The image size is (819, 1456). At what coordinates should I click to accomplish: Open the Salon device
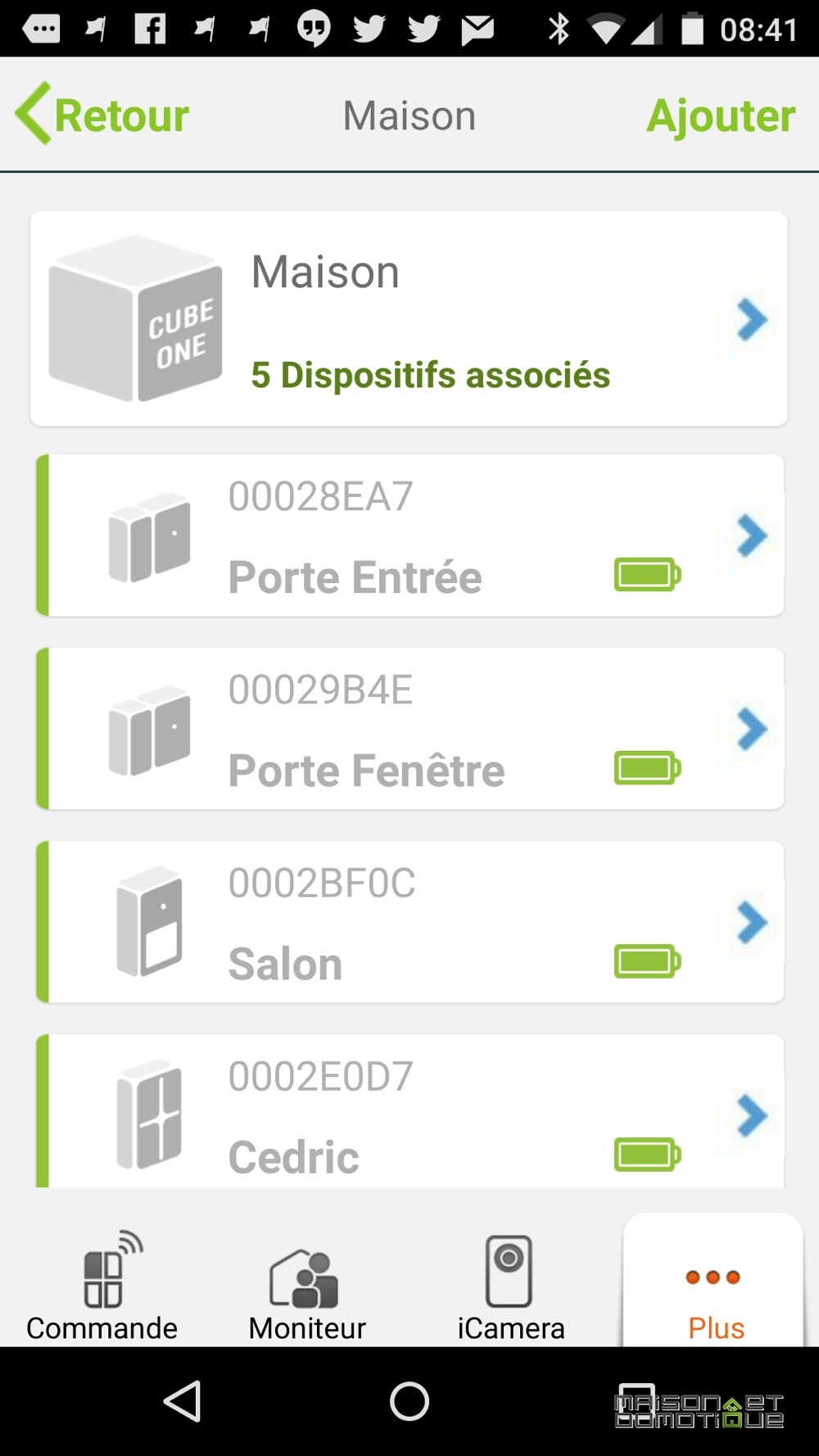click(x=410, y=921)
